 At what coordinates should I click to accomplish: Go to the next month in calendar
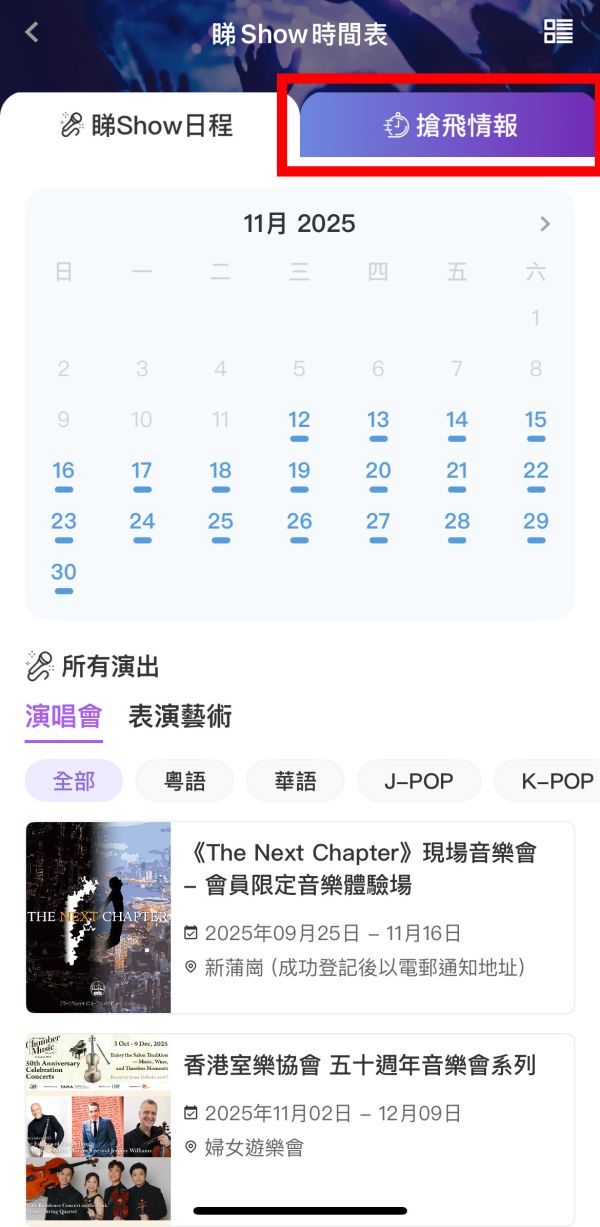545,224
